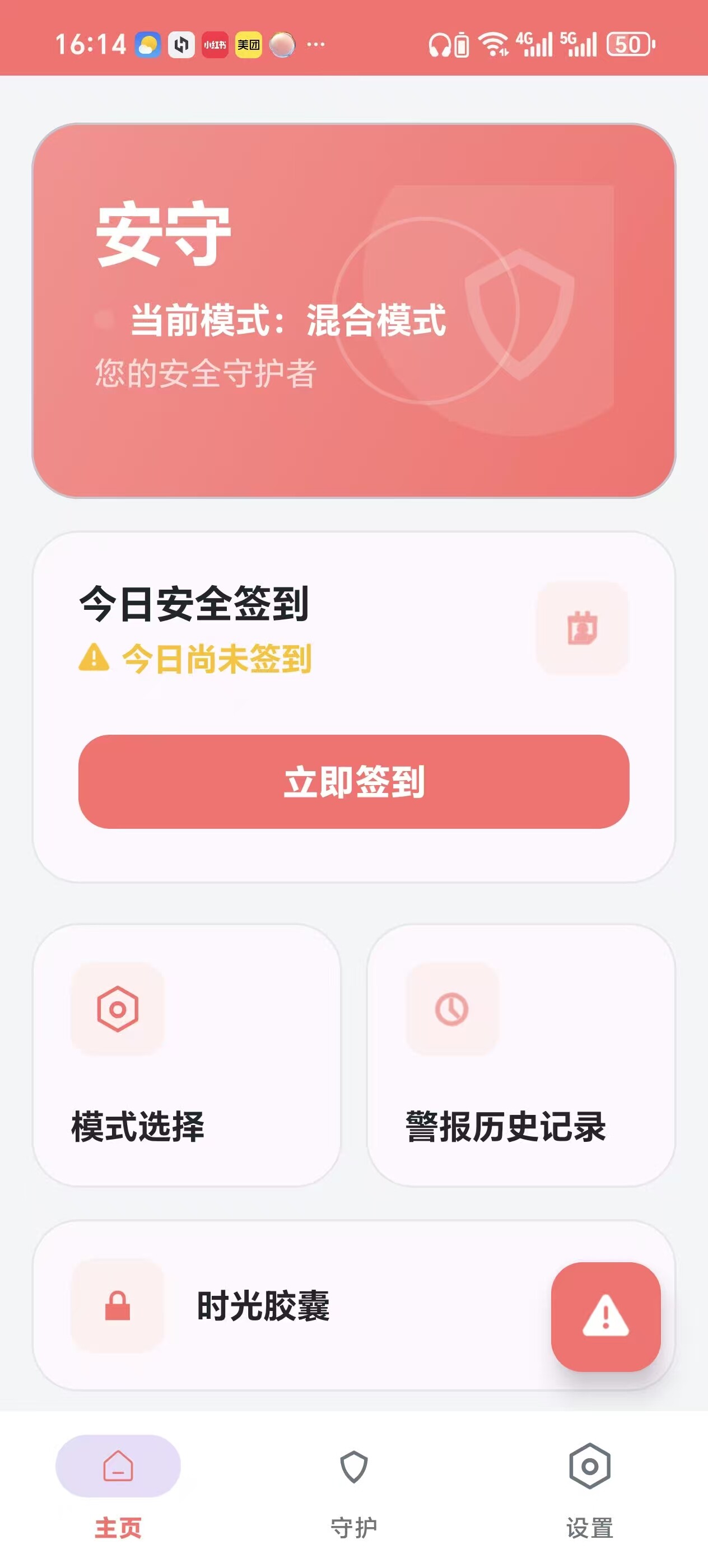Switch to the 守护 tab

tap(353, 1485)
